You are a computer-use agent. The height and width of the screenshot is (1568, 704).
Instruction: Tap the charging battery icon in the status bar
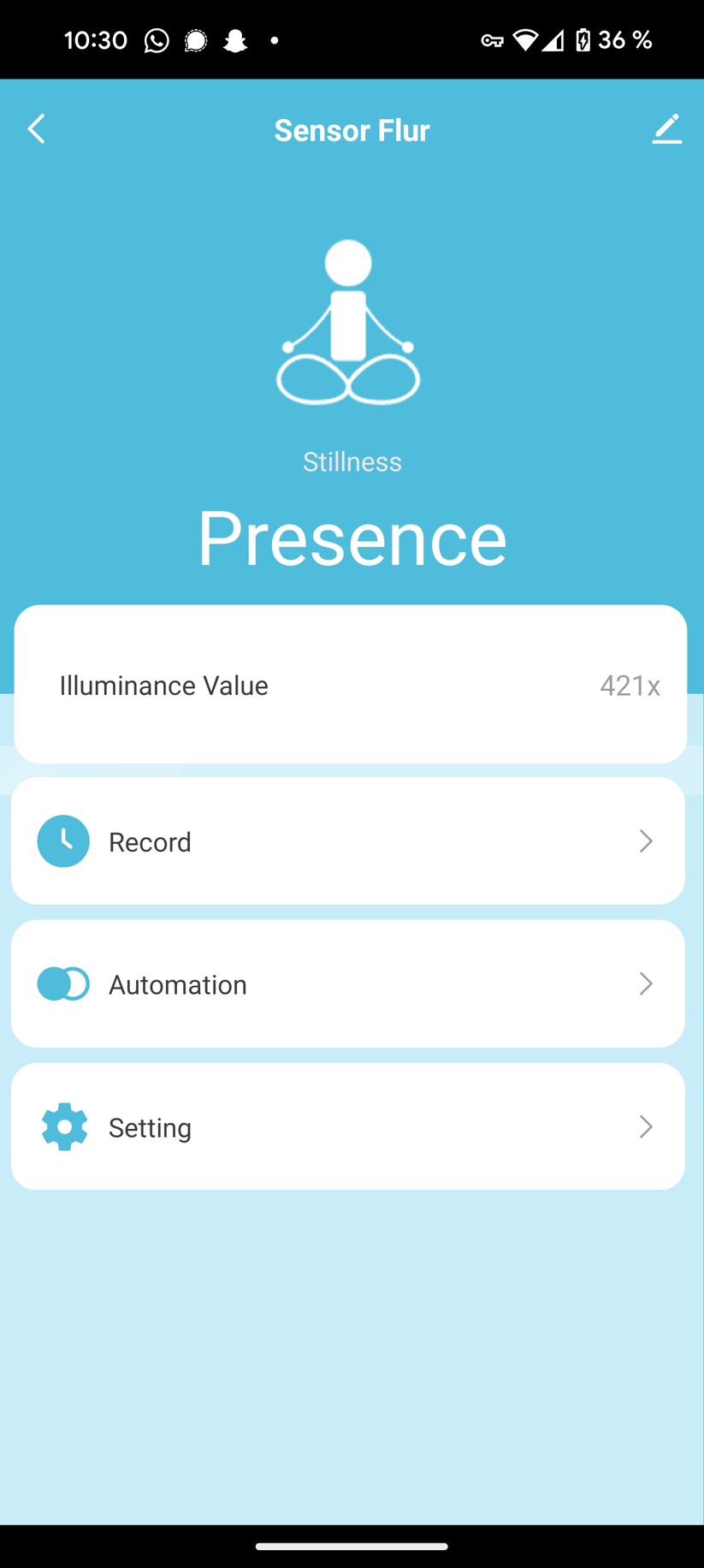click(x=585, y=39)
